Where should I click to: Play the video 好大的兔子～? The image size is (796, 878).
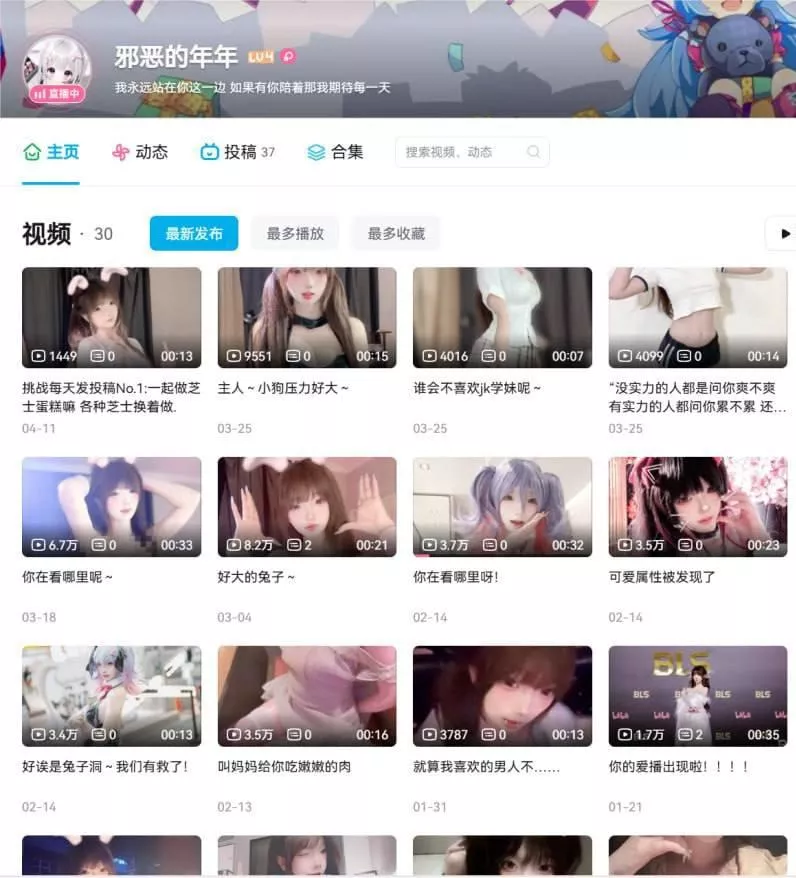click(307, 507)
